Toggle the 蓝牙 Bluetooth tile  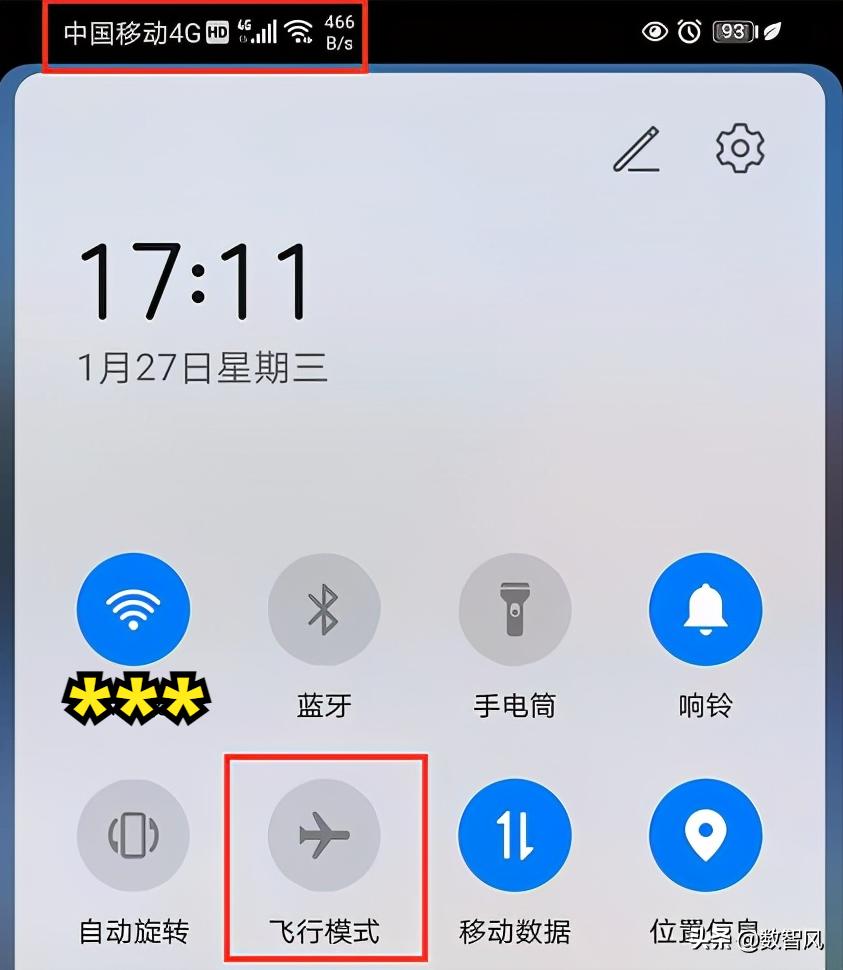coord(324,610)
